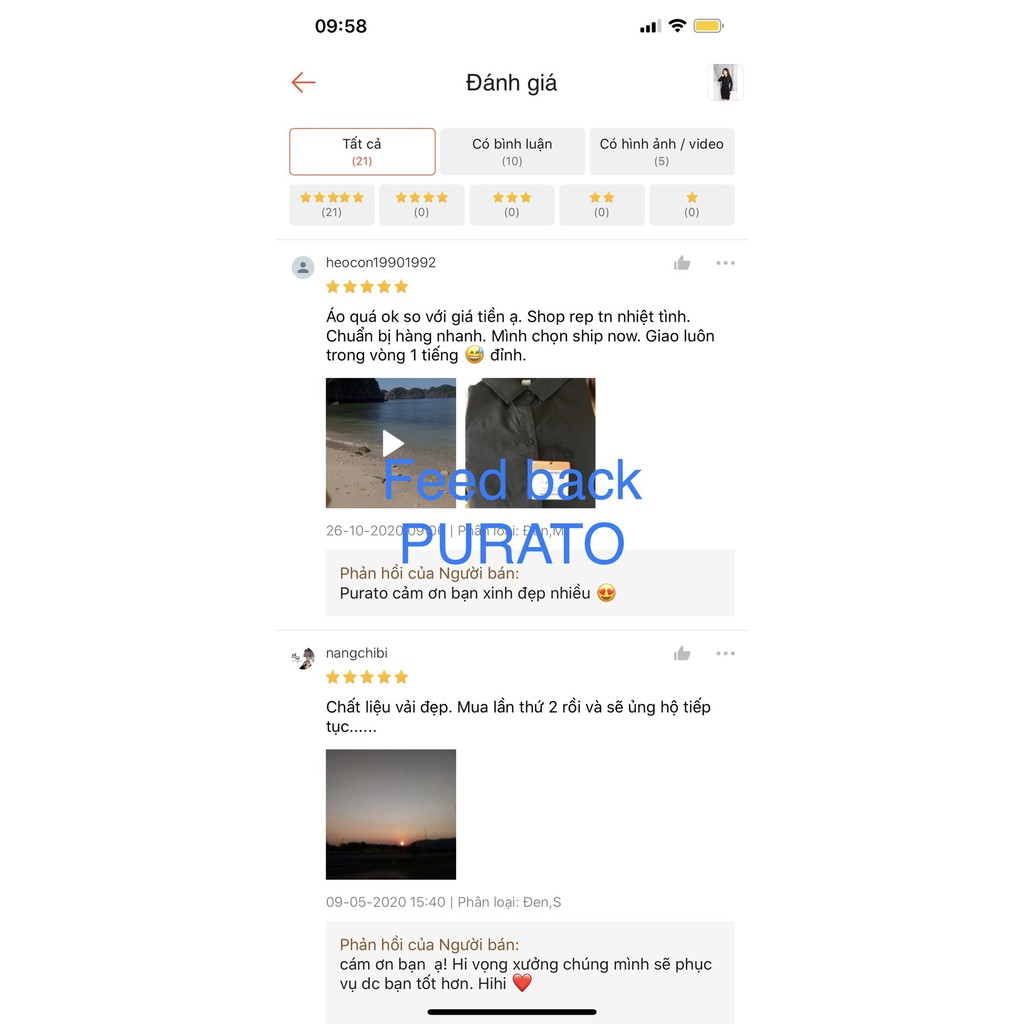1024x1024 pixels.
Task: Filter by three-star reviews
Action: point(512,205)
